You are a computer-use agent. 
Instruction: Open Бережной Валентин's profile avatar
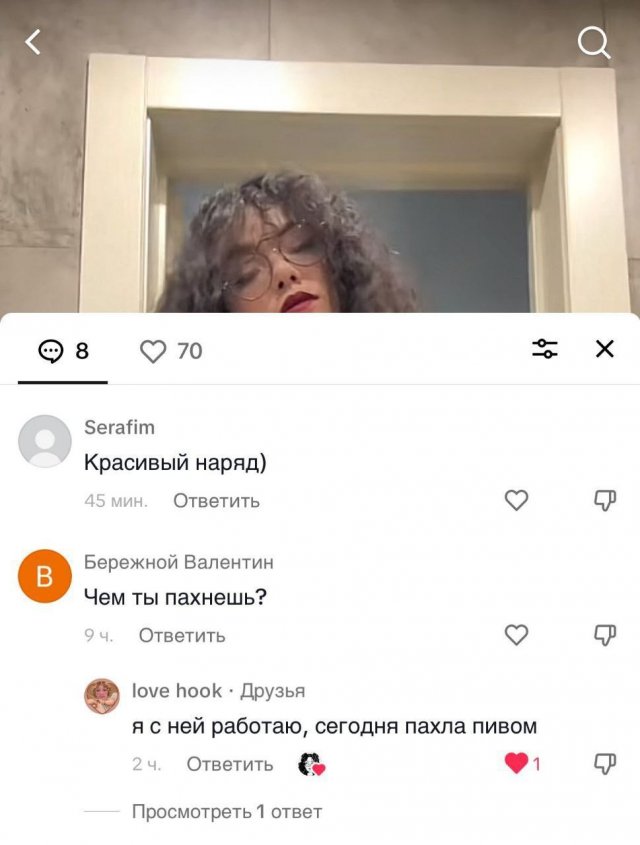tap(45, 576)
